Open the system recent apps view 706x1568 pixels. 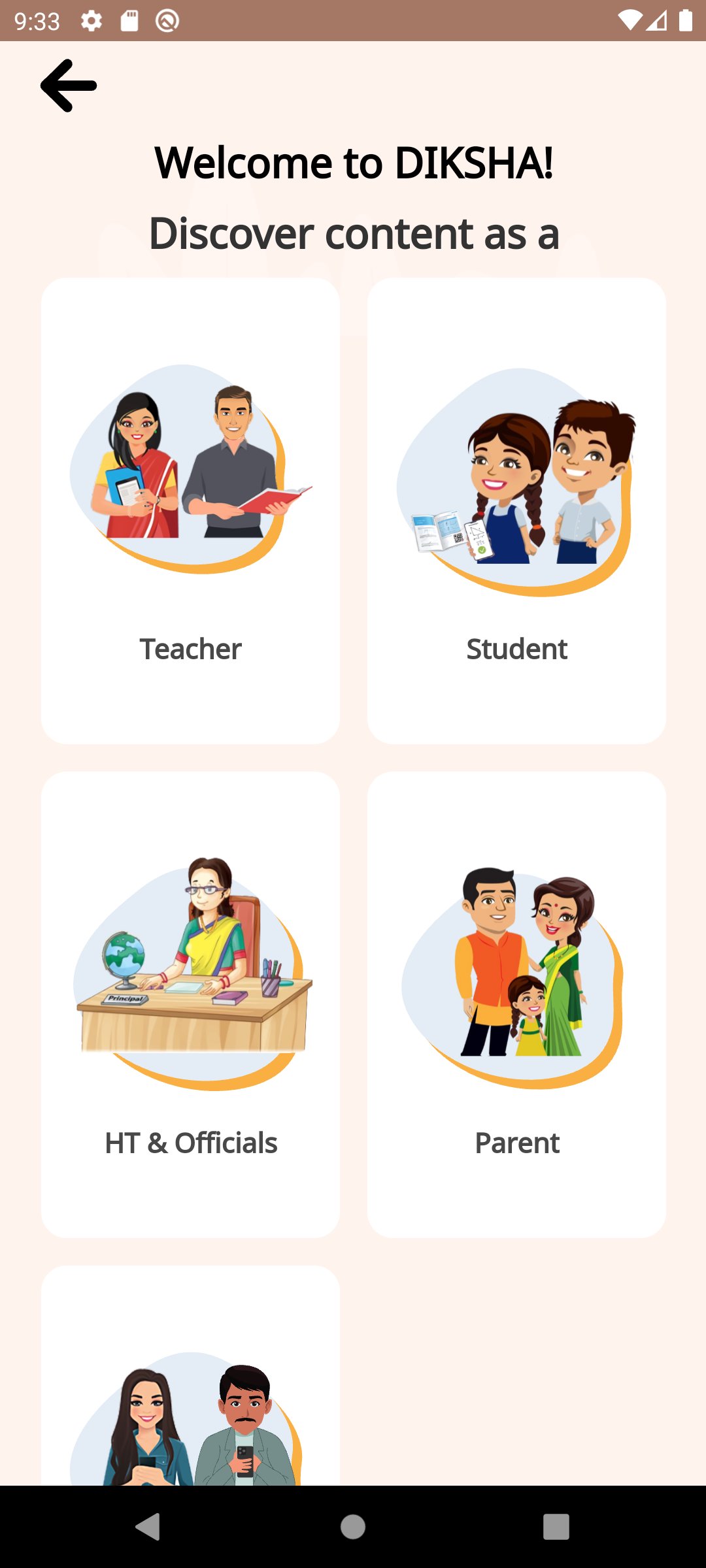click(556, 1527)
